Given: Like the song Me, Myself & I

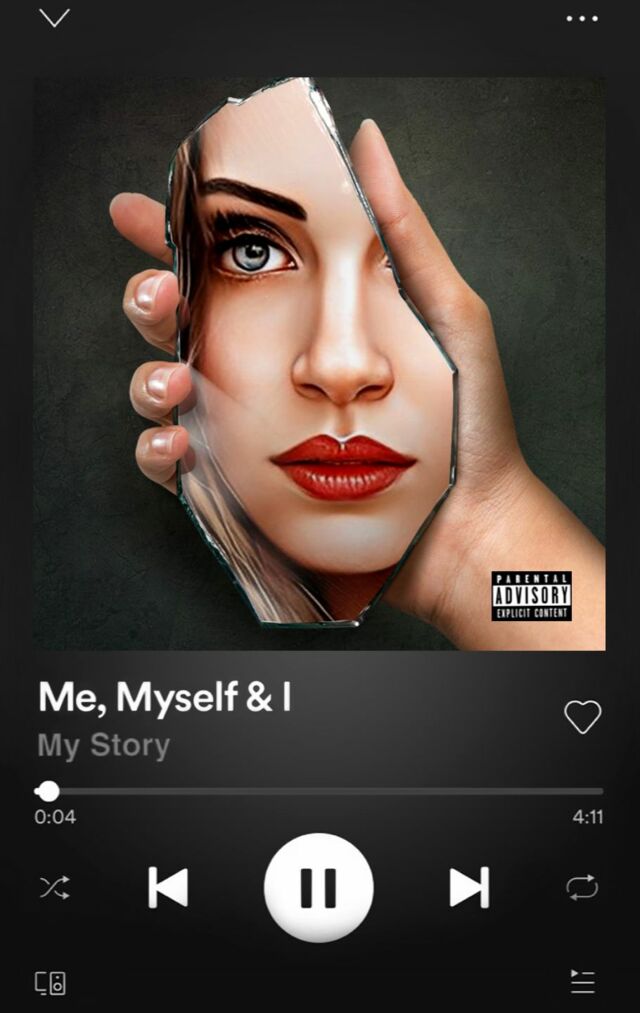Looking at the screenshot, I should tap(583, 716).
